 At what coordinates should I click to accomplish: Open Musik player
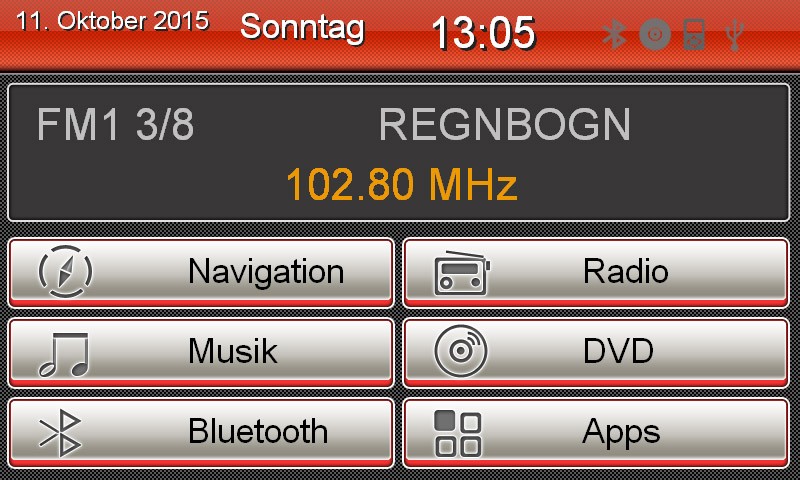pyautogui.click(x=201, y=351)
